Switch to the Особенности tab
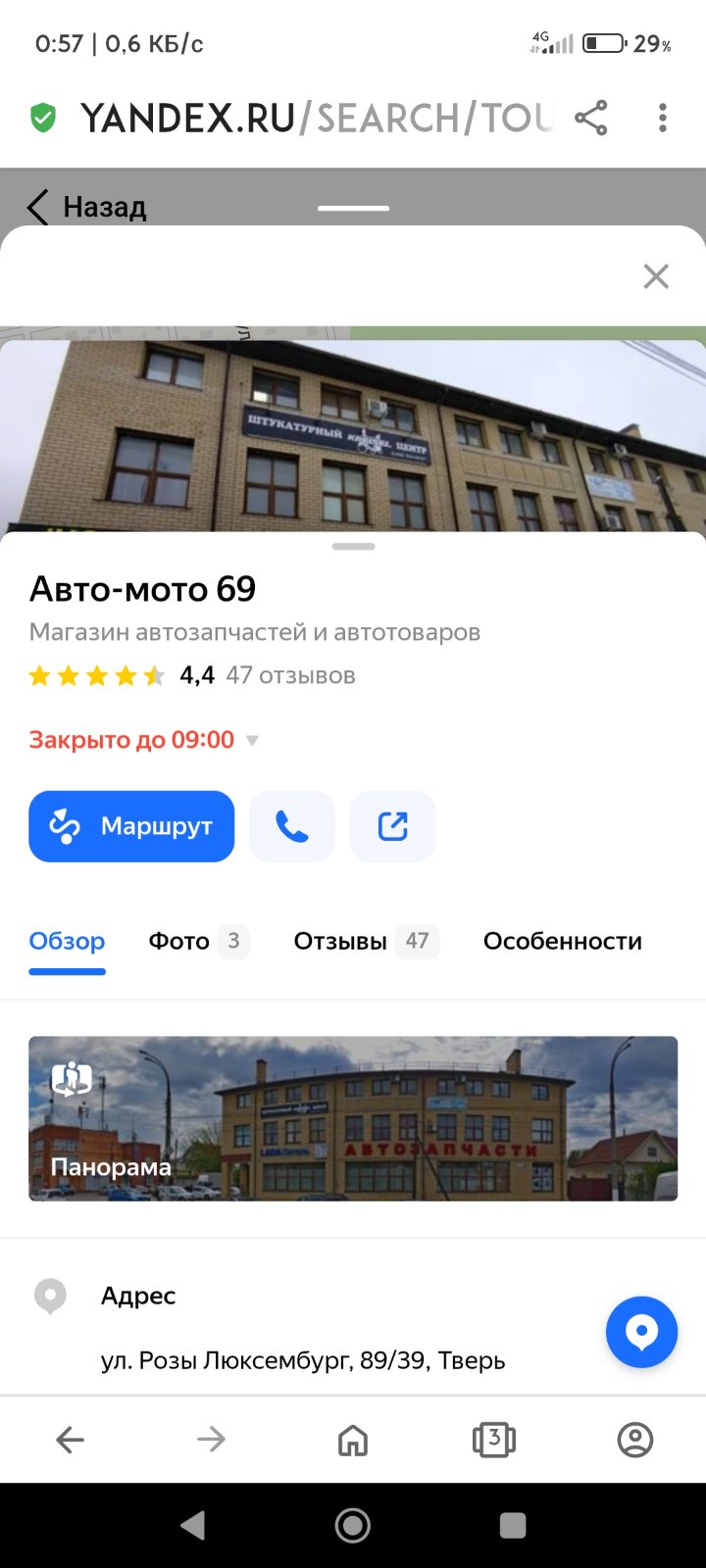Screen dimensions: 706x1568 pos(563,941)
